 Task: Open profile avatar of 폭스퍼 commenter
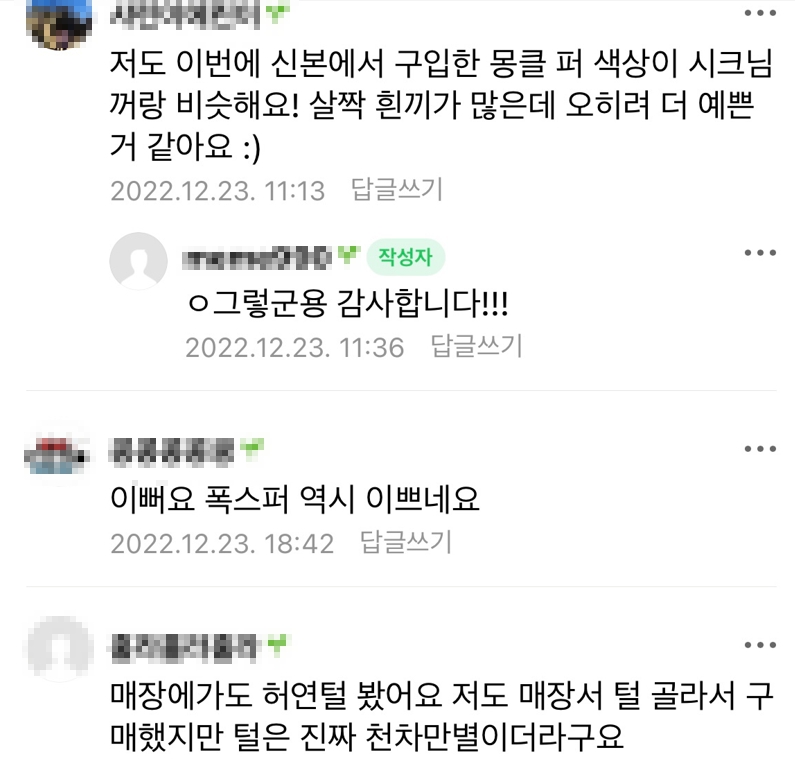57,455
